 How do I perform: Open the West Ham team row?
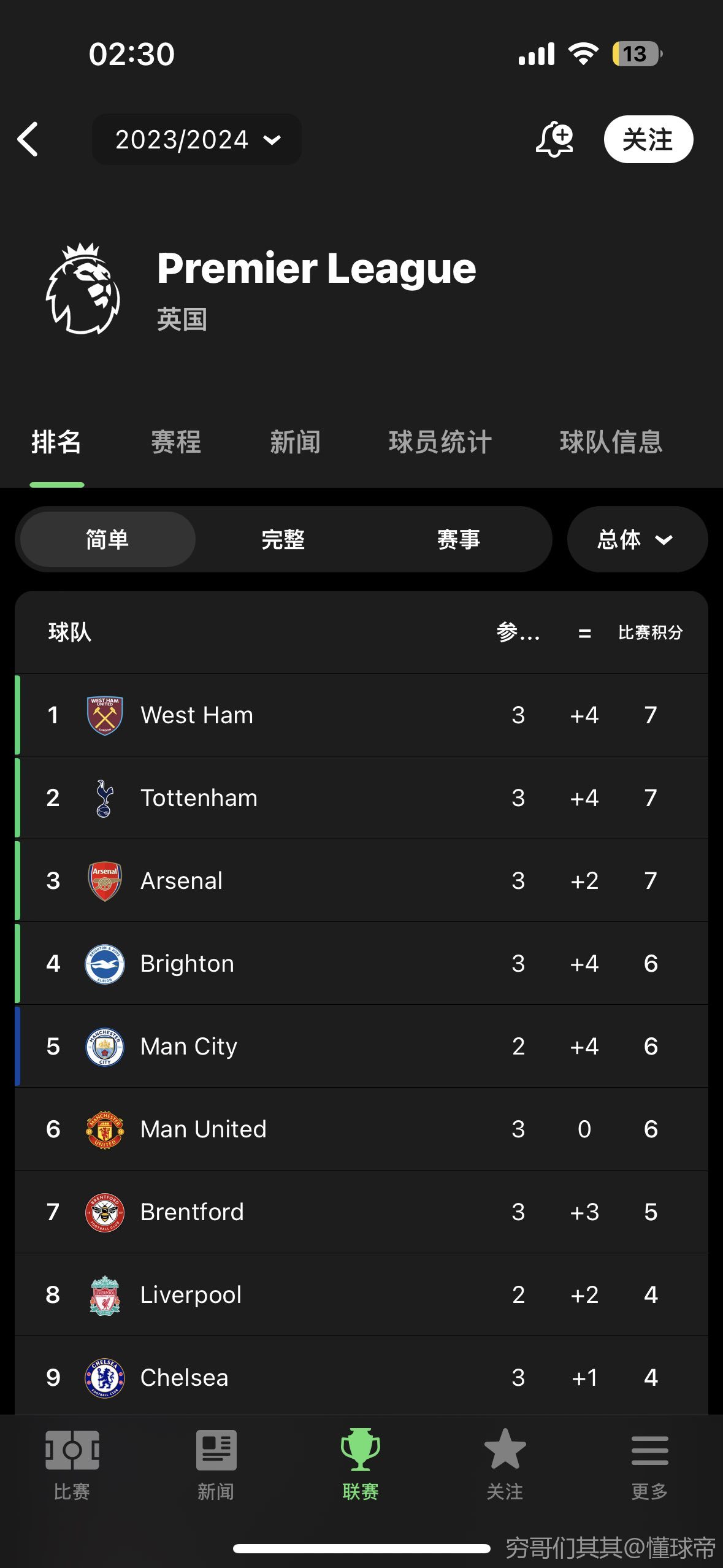point(361,715)
